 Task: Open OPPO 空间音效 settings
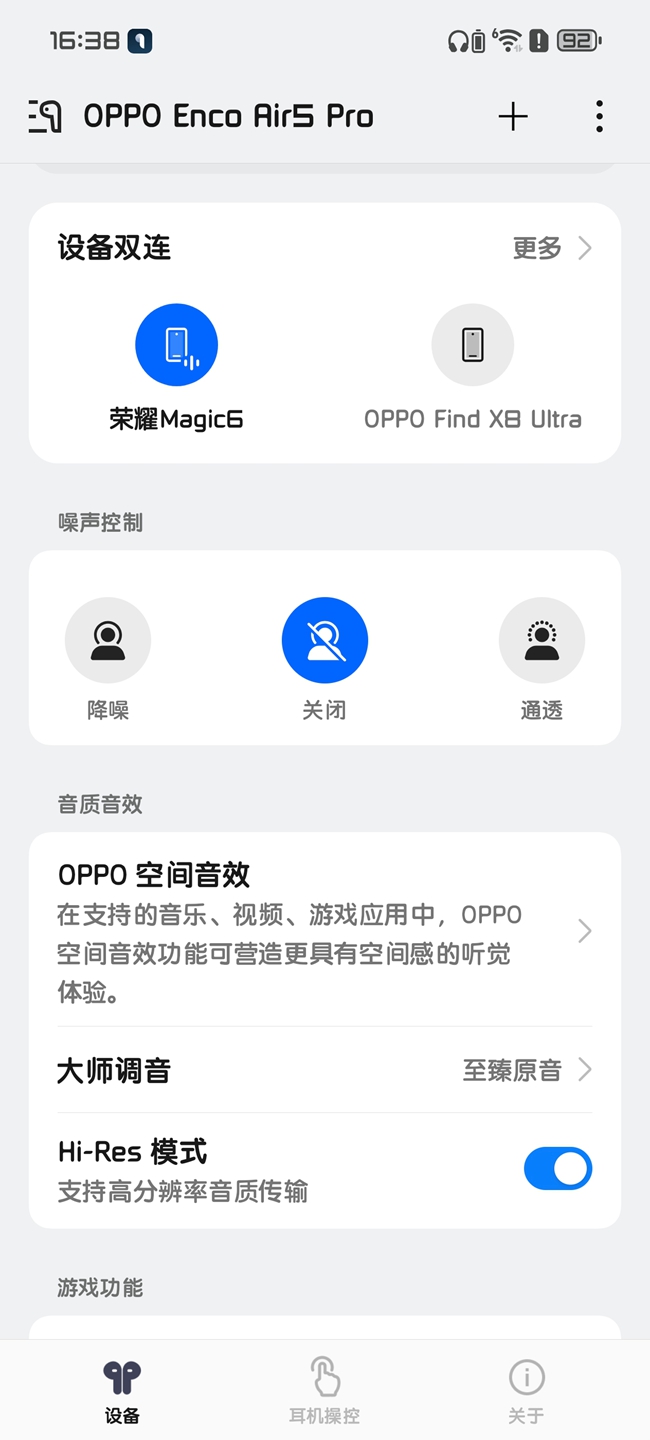click(x=324, y=931)
